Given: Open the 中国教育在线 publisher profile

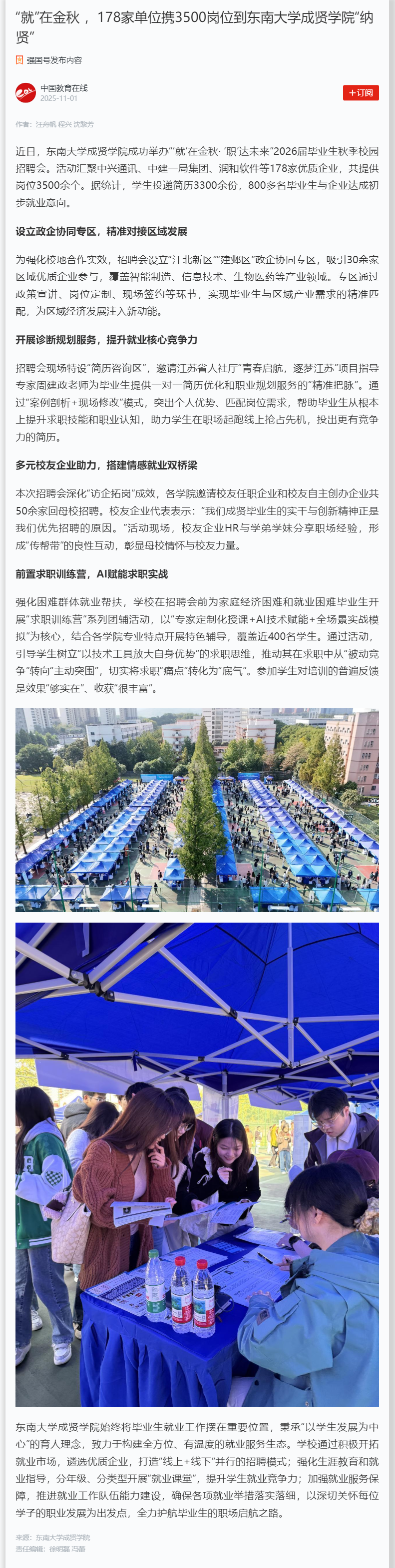Looking at the screenshot, I should [63, 88].
